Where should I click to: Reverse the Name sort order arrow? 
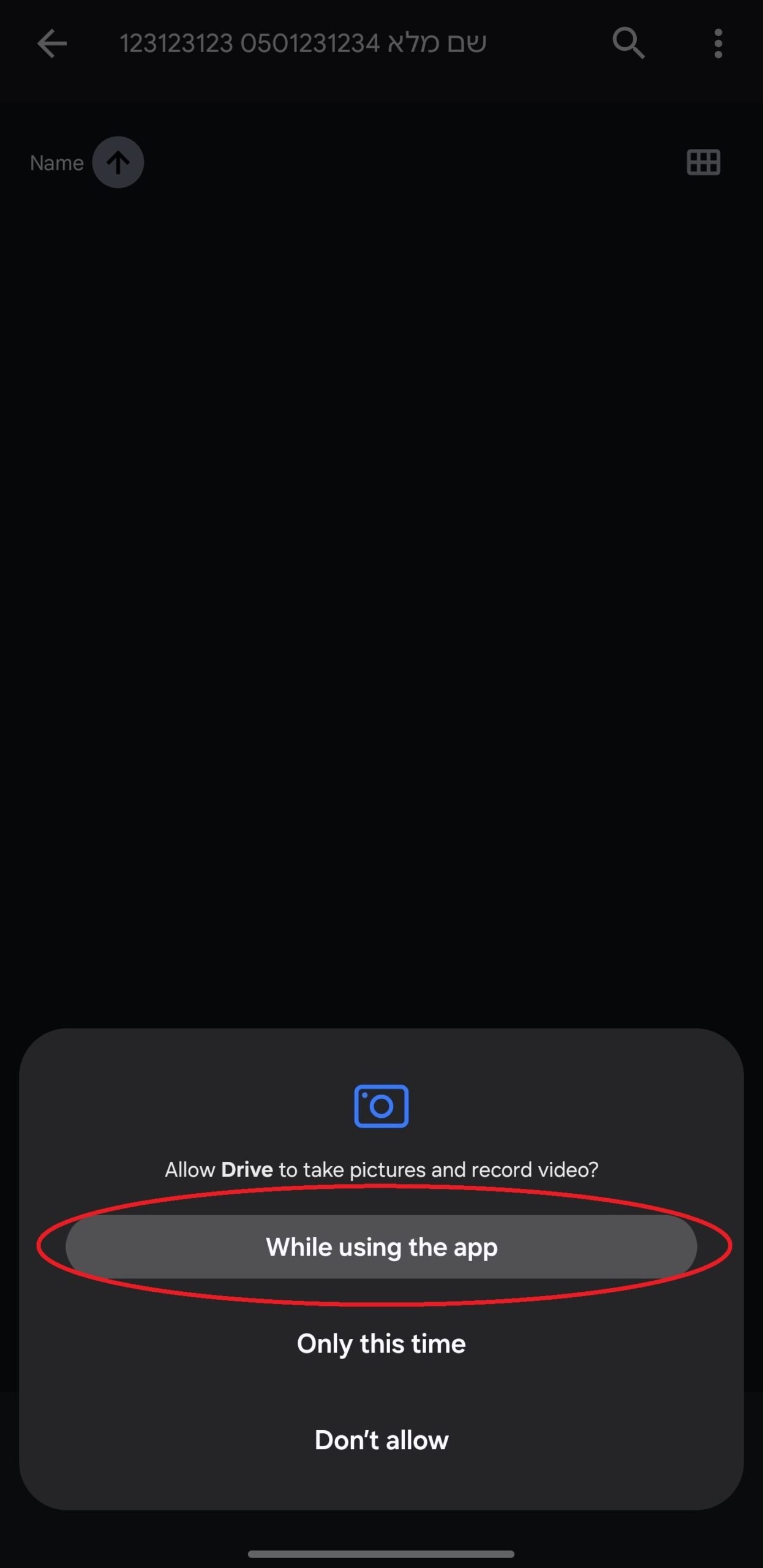tap(118, 163)
